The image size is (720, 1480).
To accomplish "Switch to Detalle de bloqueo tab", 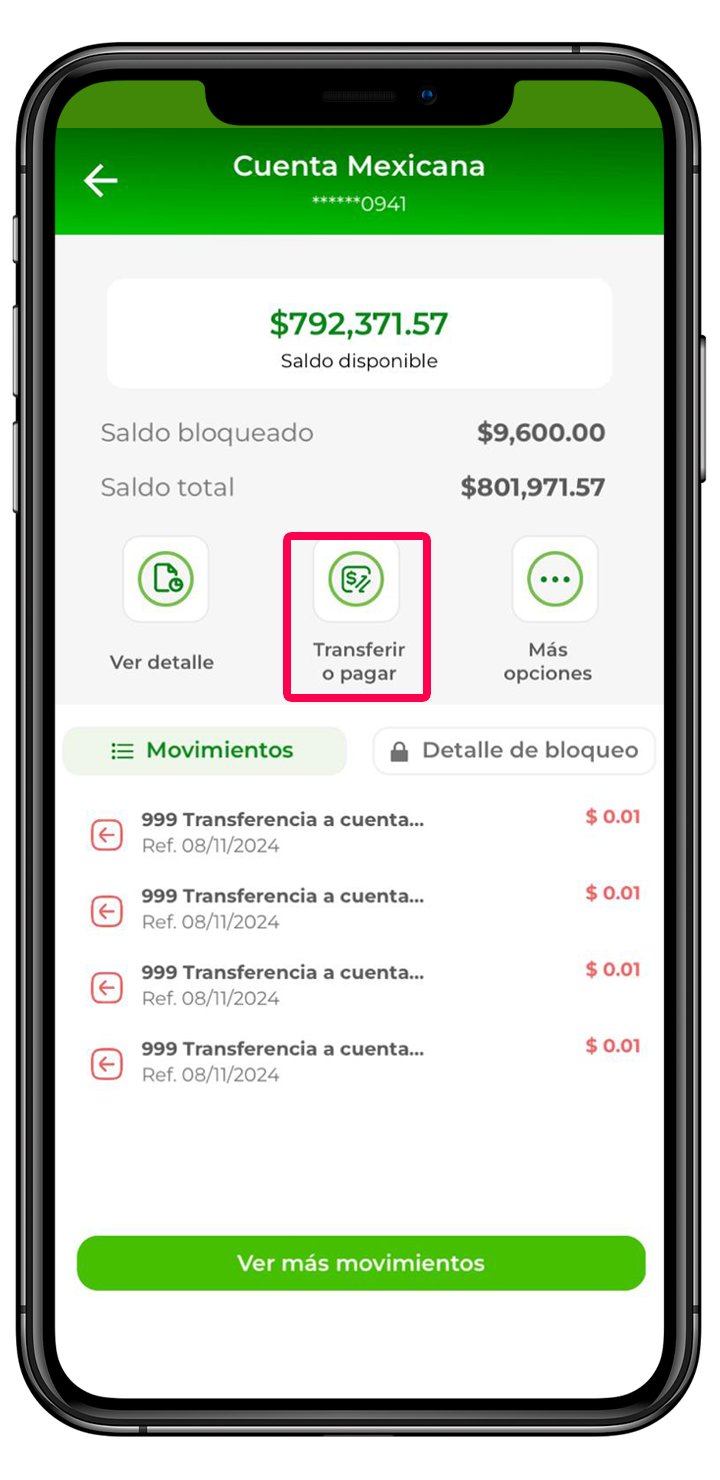I will click(514, 751).
